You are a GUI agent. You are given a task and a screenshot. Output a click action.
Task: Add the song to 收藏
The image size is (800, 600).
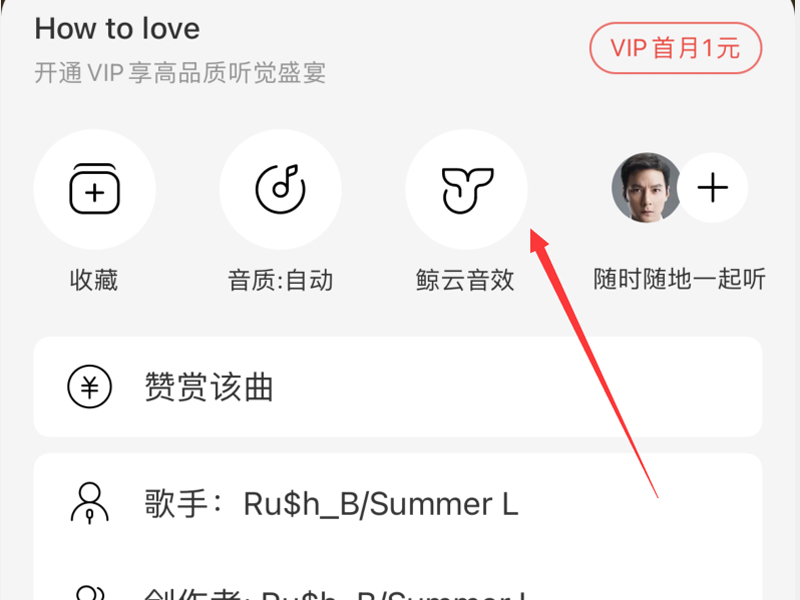(x=95, y=189)
